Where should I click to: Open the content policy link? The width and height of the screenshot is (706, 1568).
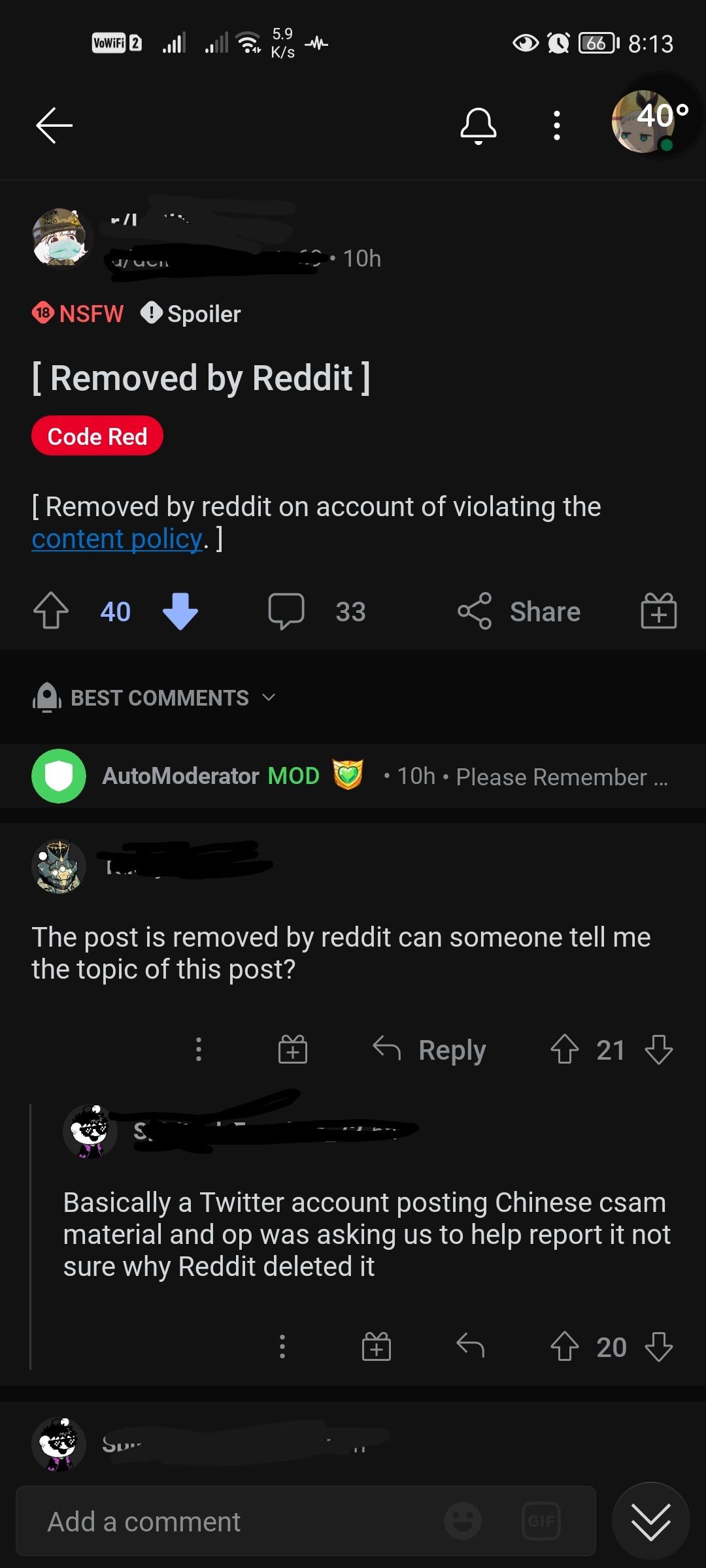(x=118, y=539)
